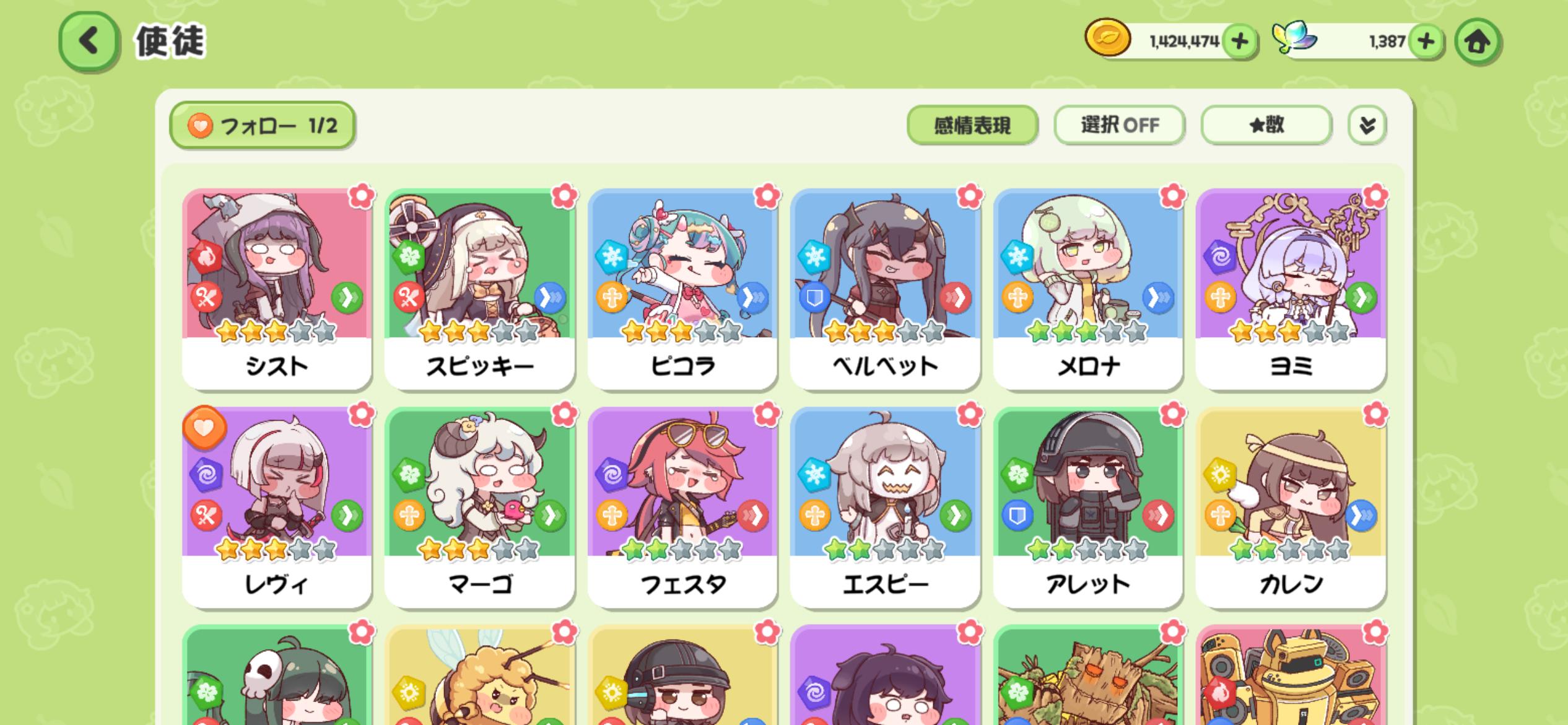Viewport: 1568px width, 725px height.
Task: Open the フェスタ character card
Action: (x=682, y=507)
